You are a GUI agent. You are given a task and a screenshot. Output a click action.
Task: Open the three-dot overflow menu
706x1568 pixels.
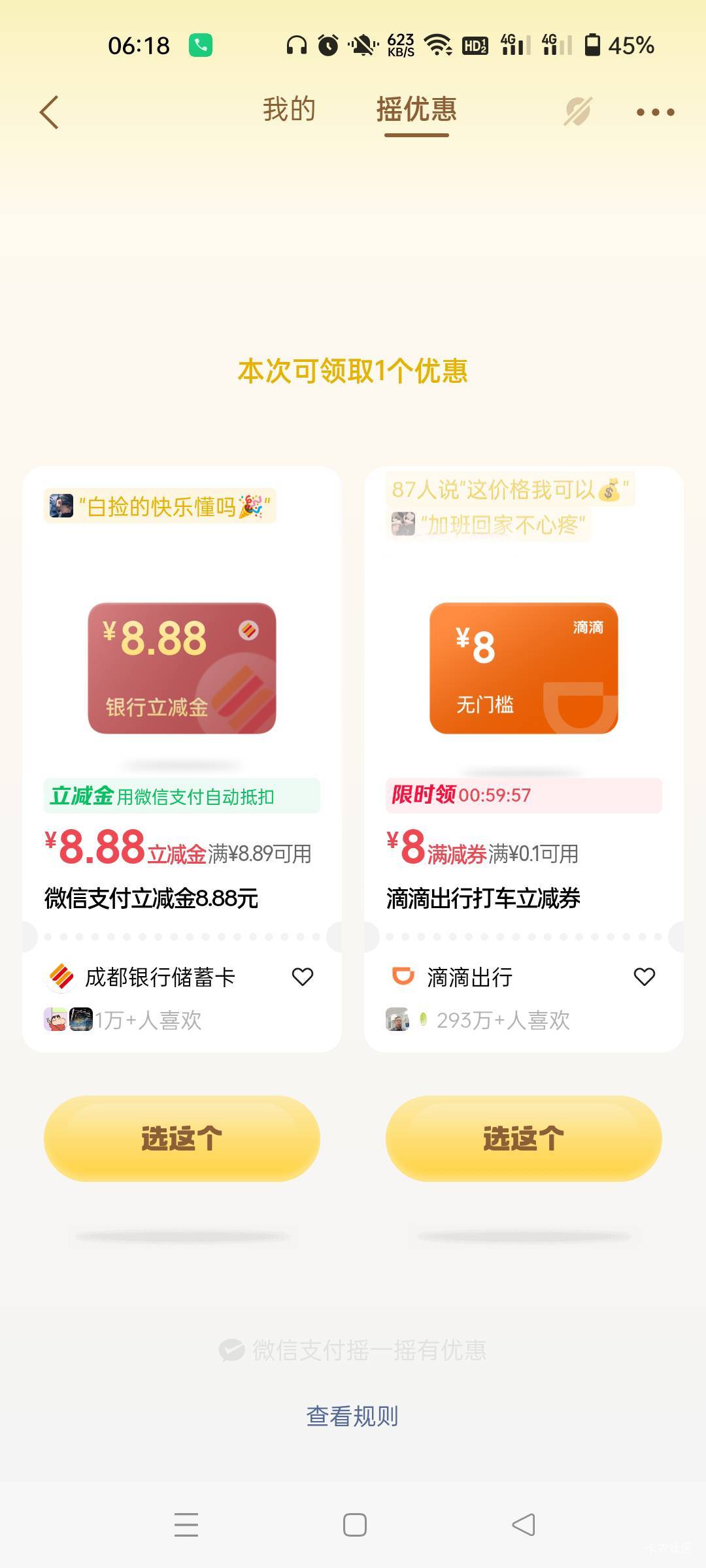(655, 112)
